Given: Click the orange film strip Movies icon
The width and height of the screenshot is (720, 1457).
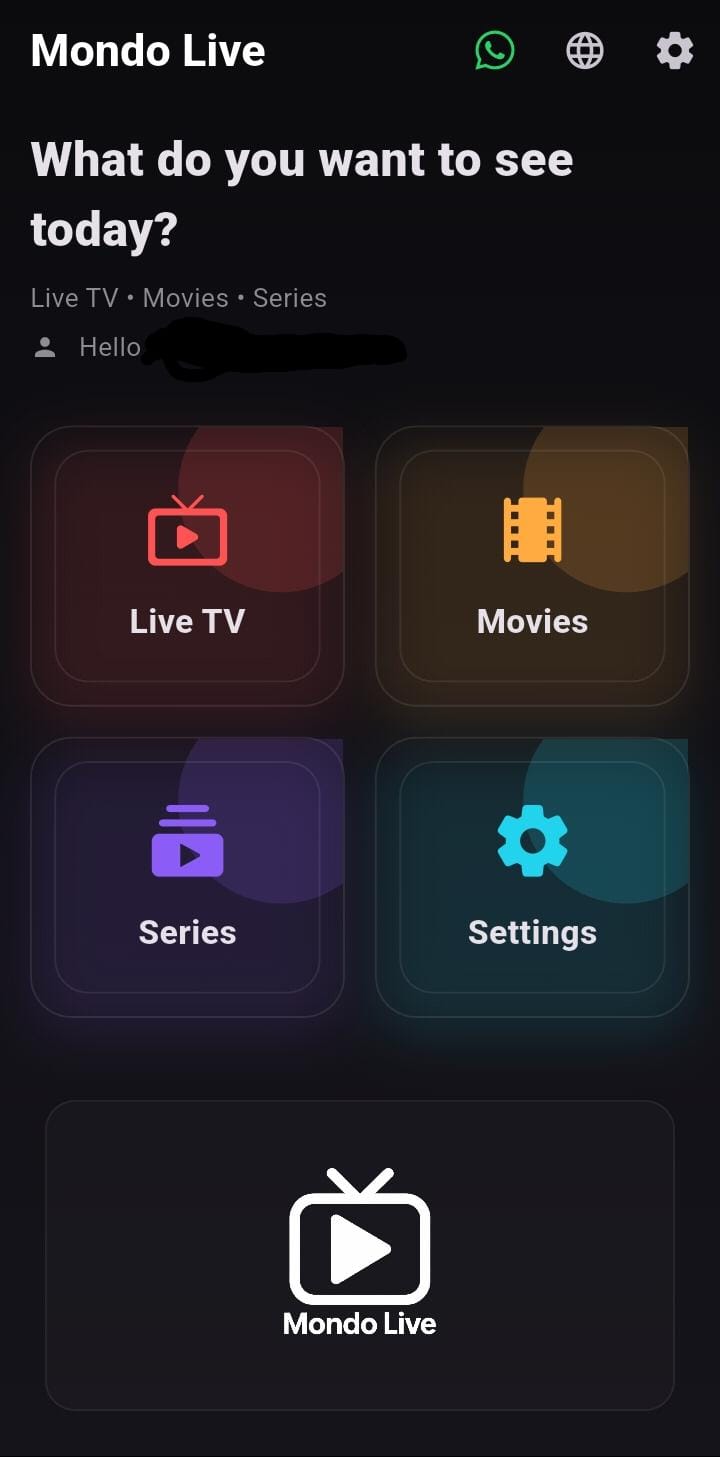Looking at the screenshot, I should (x=533, y=528).
